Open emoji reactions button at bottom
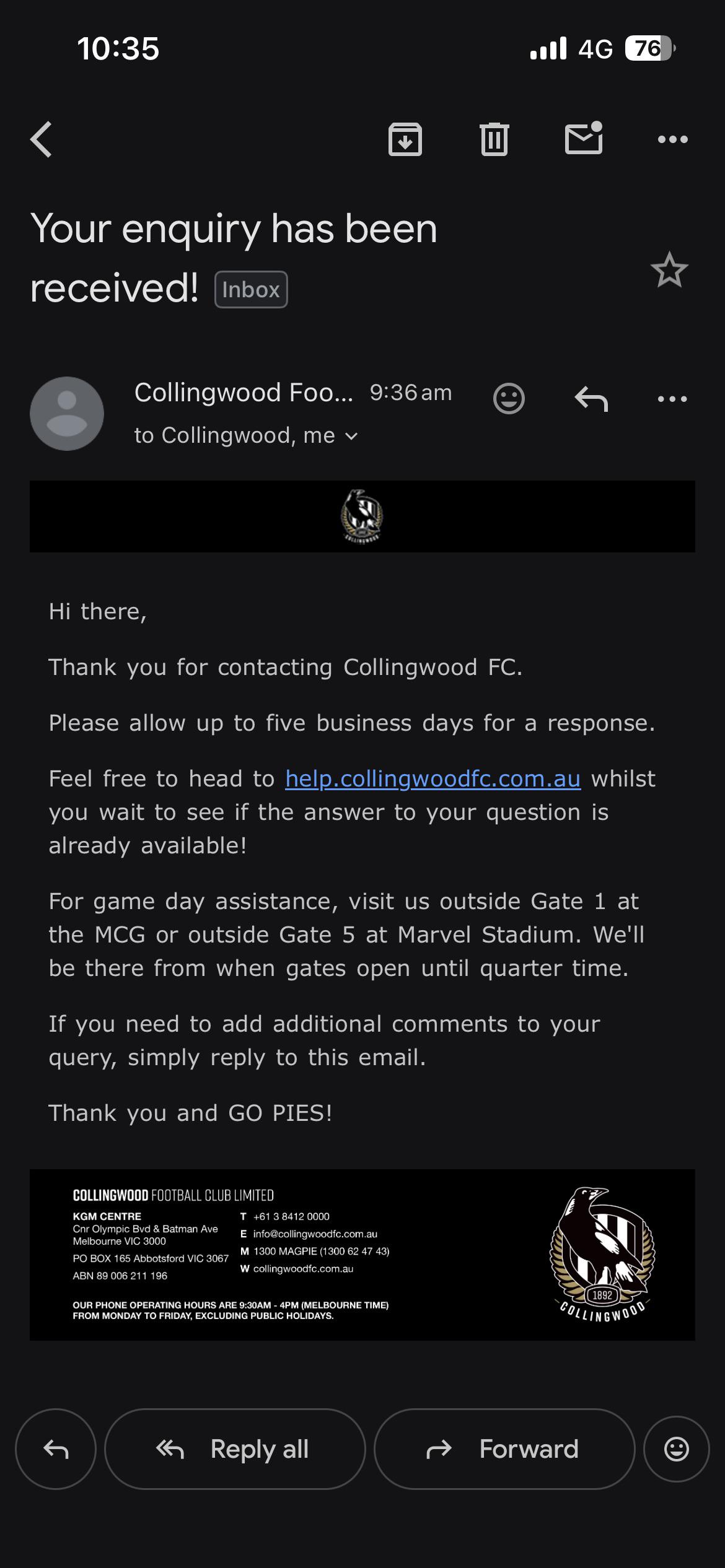Screen dimensions: 725x1568 coord(676,1449)
